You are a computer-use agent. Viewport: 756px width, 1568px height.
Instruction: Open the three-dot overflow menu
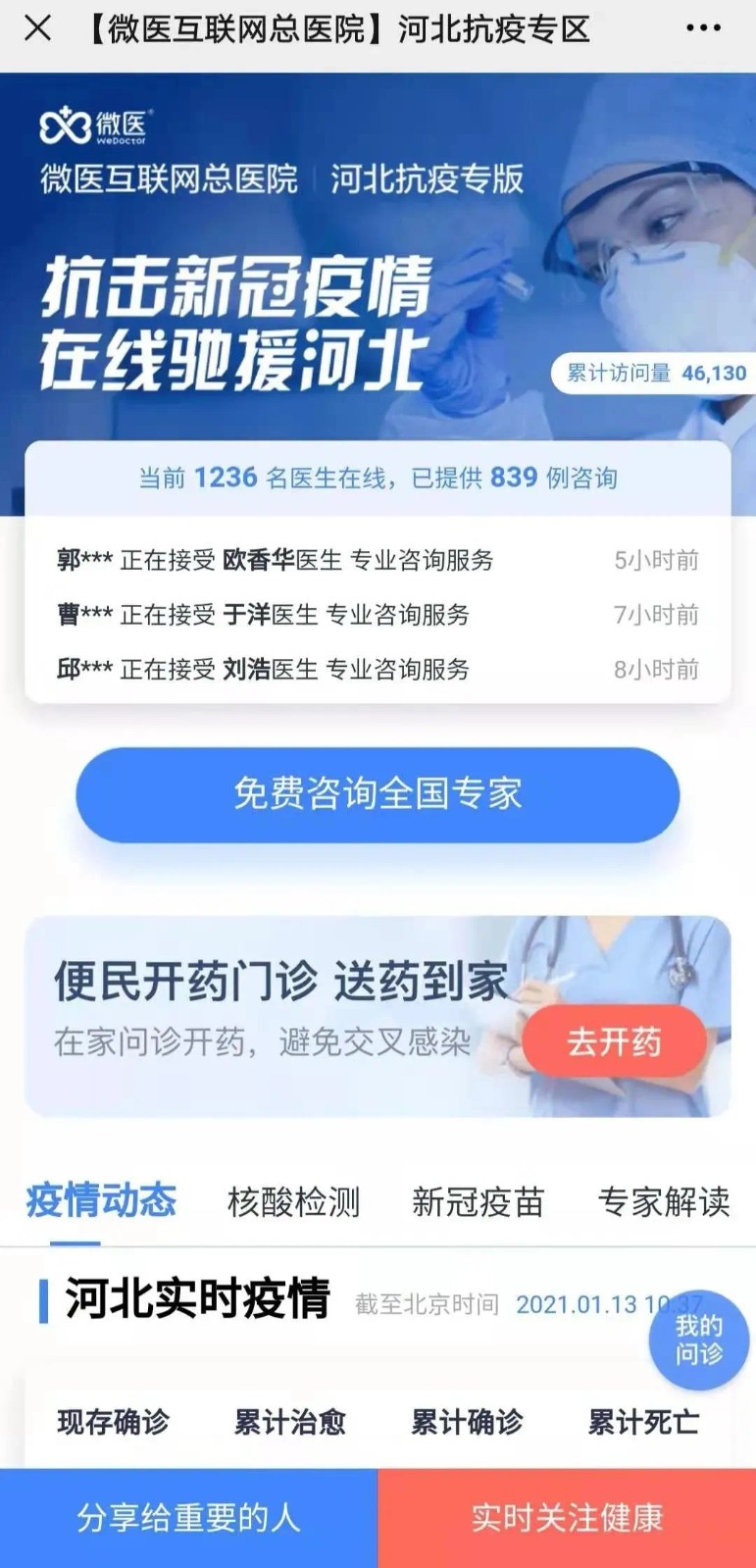[x=703, y=28]
